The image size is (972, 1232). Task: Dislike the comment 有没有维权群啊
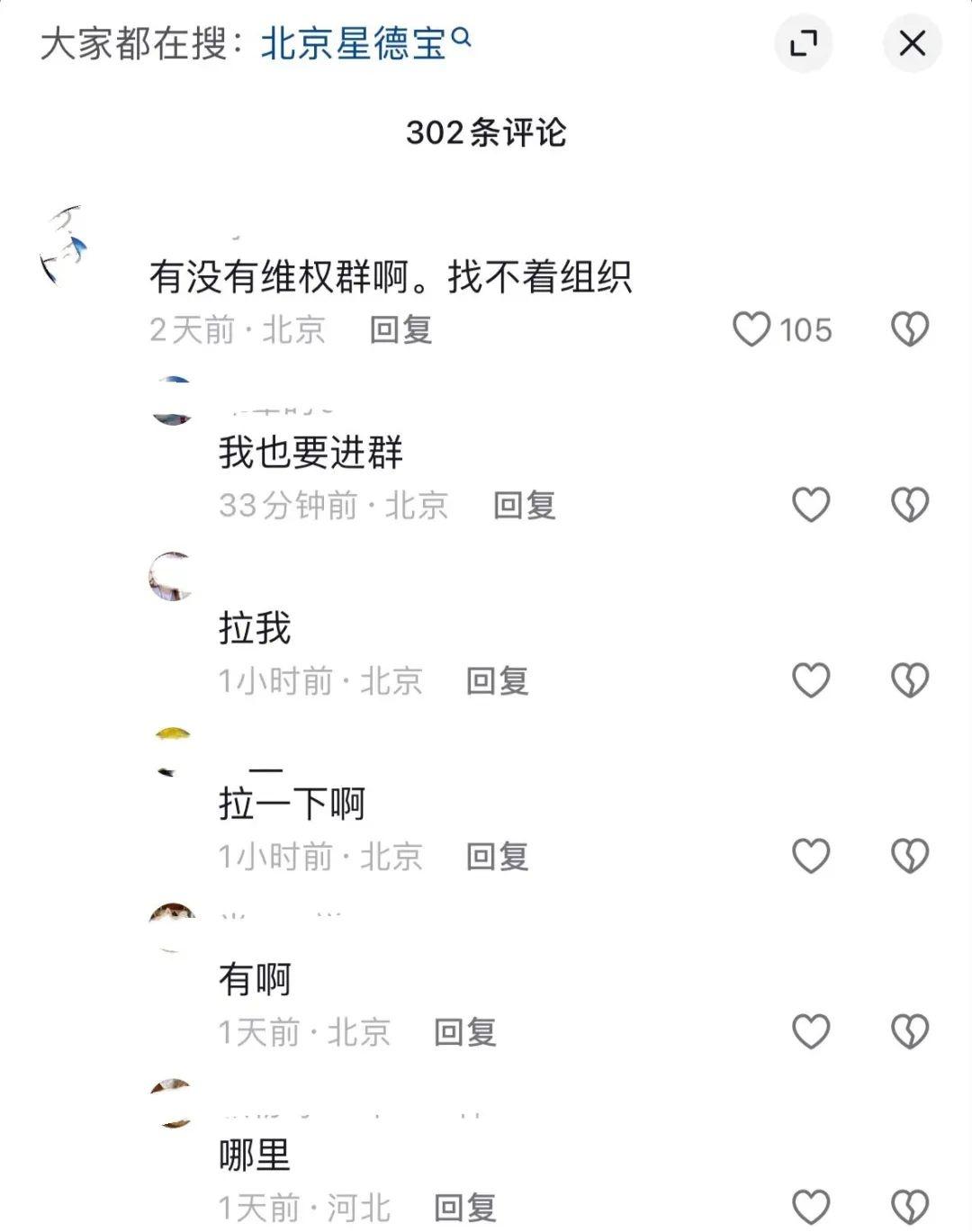click(x=909, y=329)
